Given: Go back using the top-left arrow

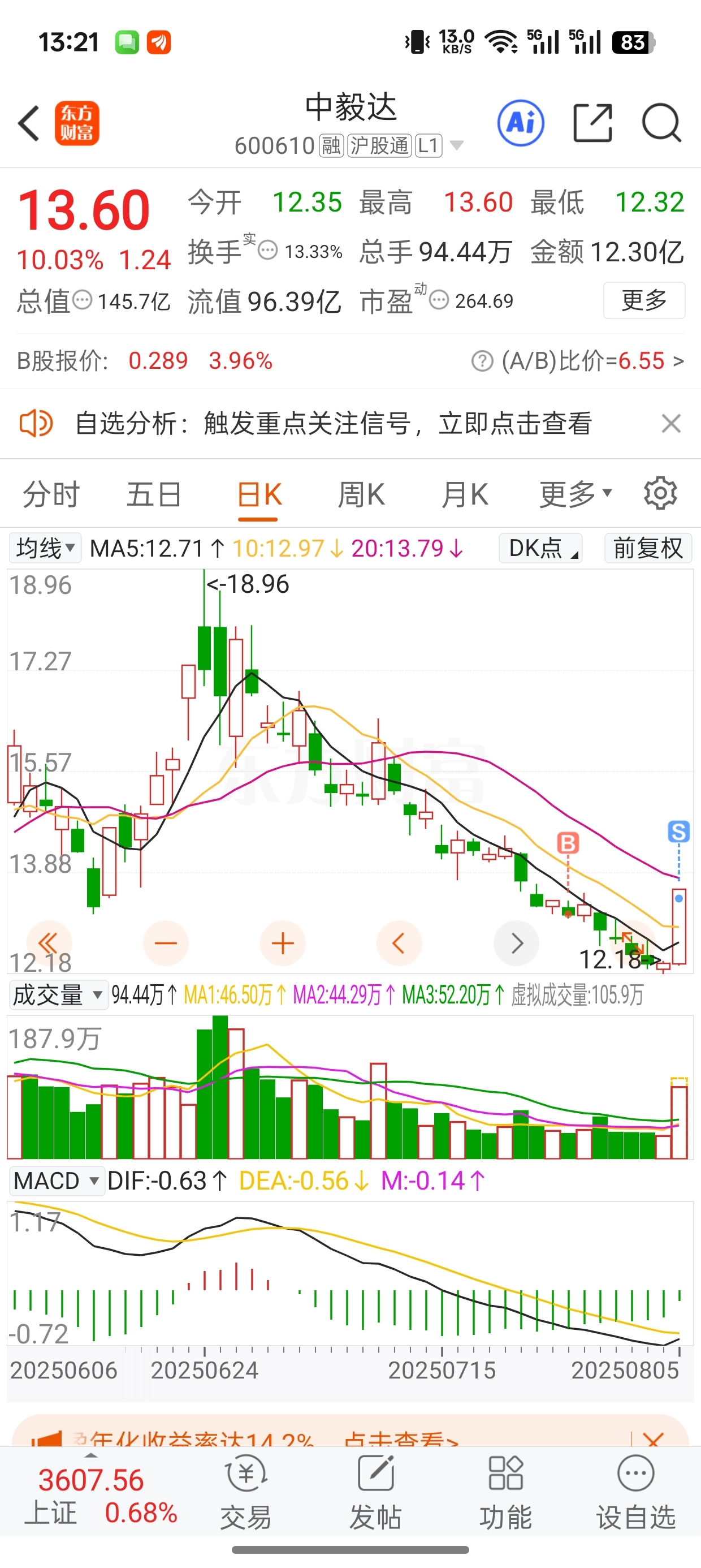Looking at the screenshot, I should click(29, 123).
